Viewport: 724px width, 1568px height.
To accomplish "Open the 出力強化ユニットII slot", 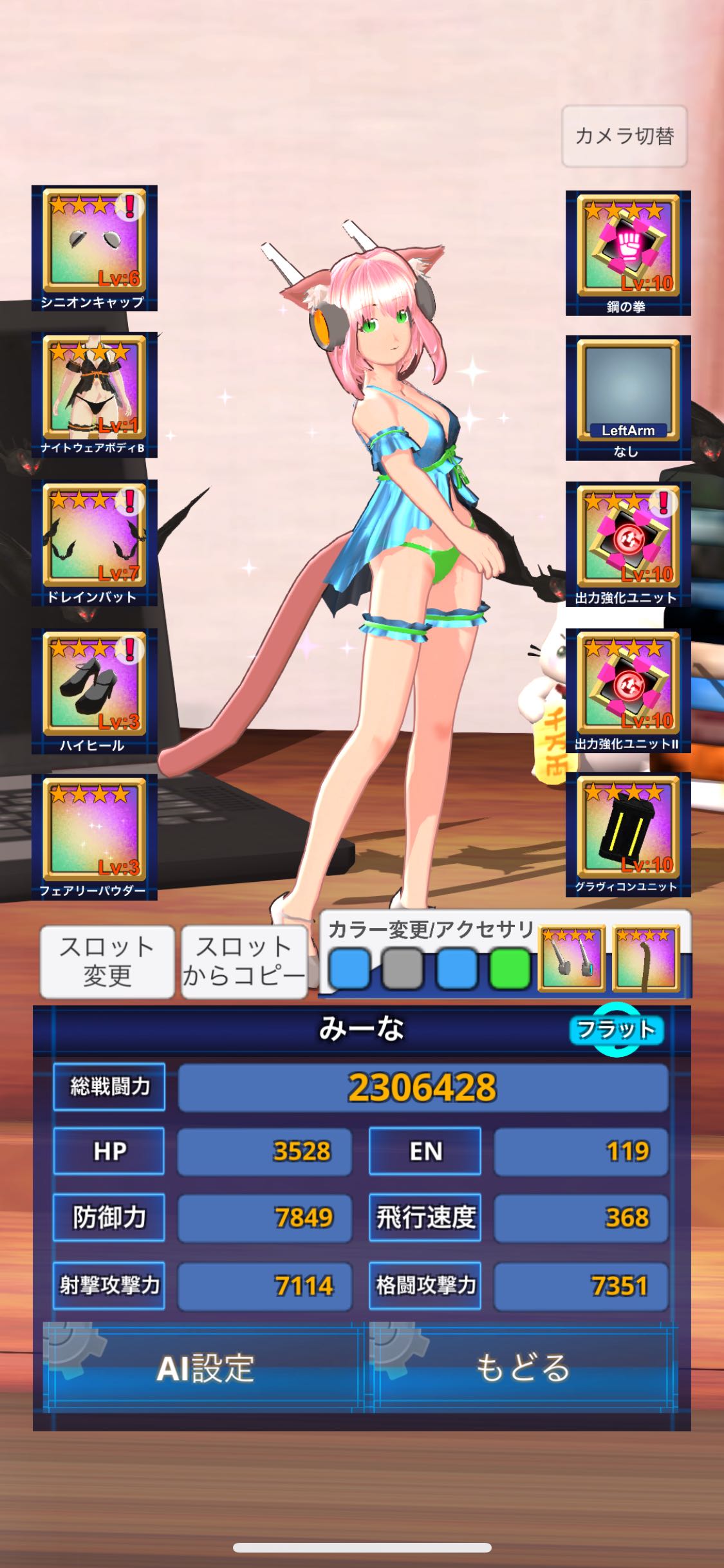I will click(x=627, y=690).
